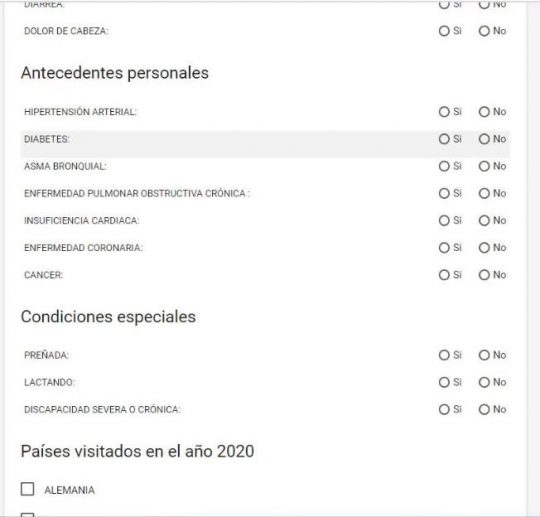Choose Si for Insuficiencia cardiaca
The height and width of the screenshot is (517, 540).
[444, 220]
